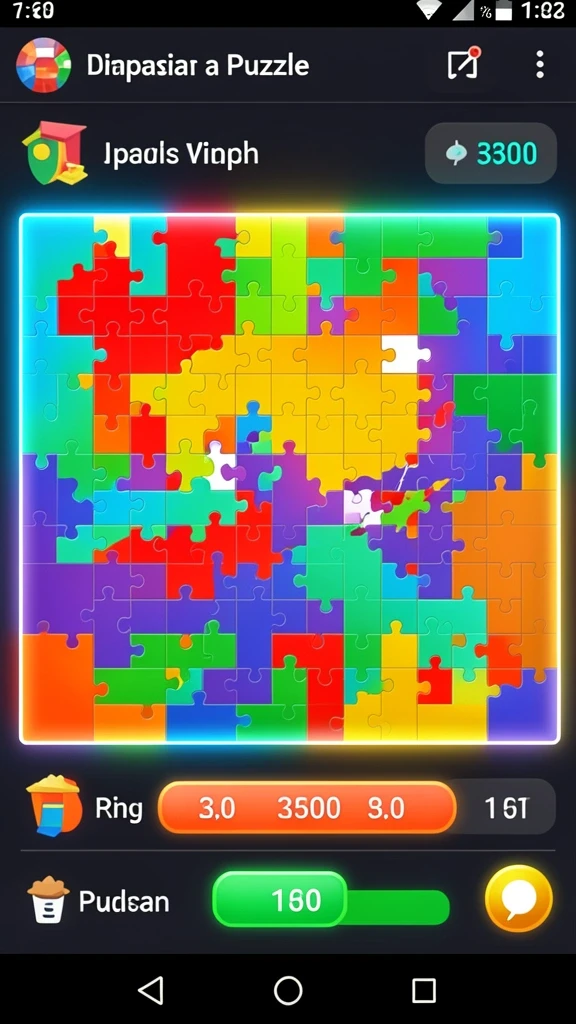
Task: Open the three-dot overflow menu
Action: (539, 65)
